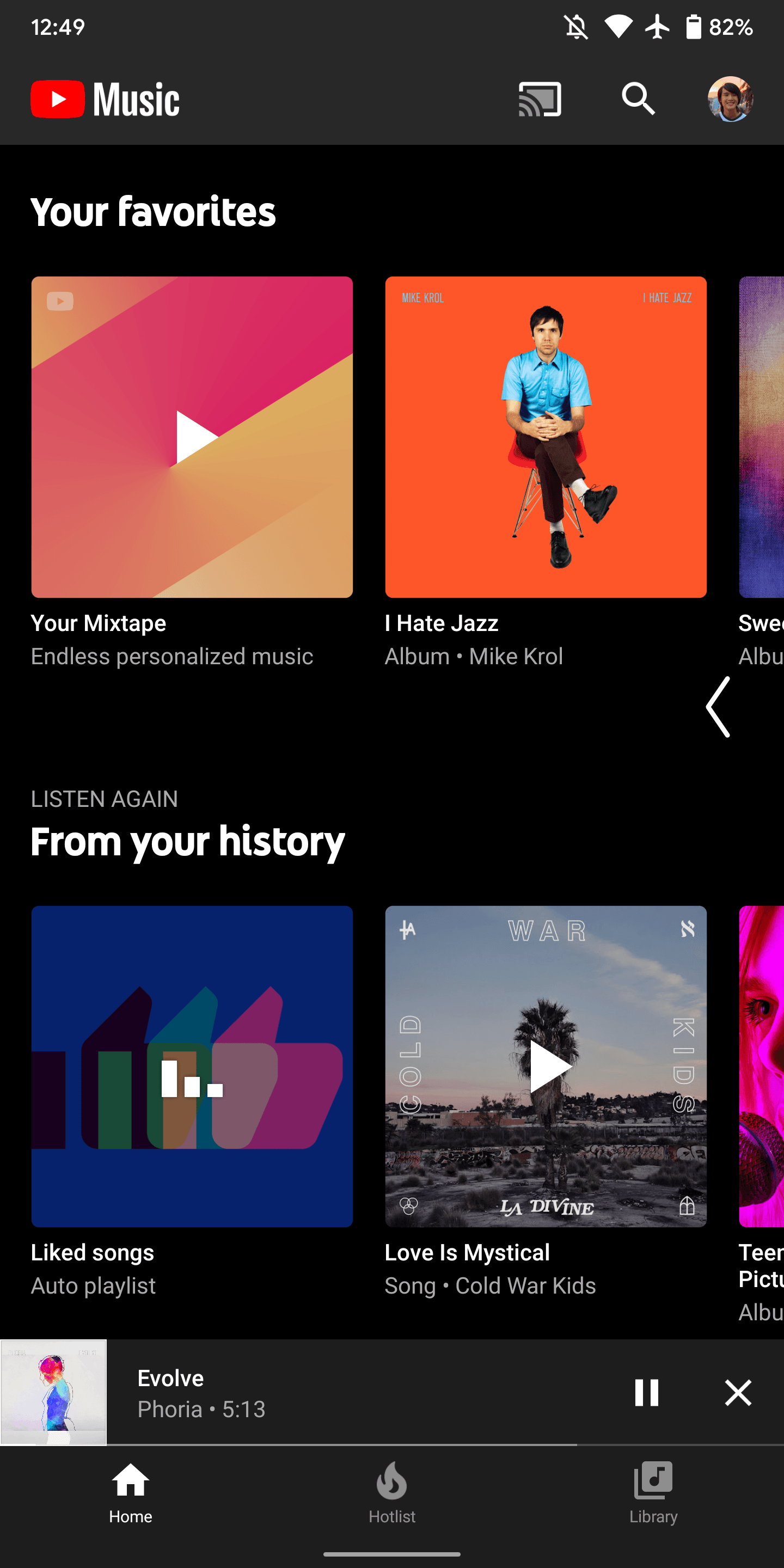The image size is (784, 1568).
Task: Close the mini player
Action: [738, 1392]
